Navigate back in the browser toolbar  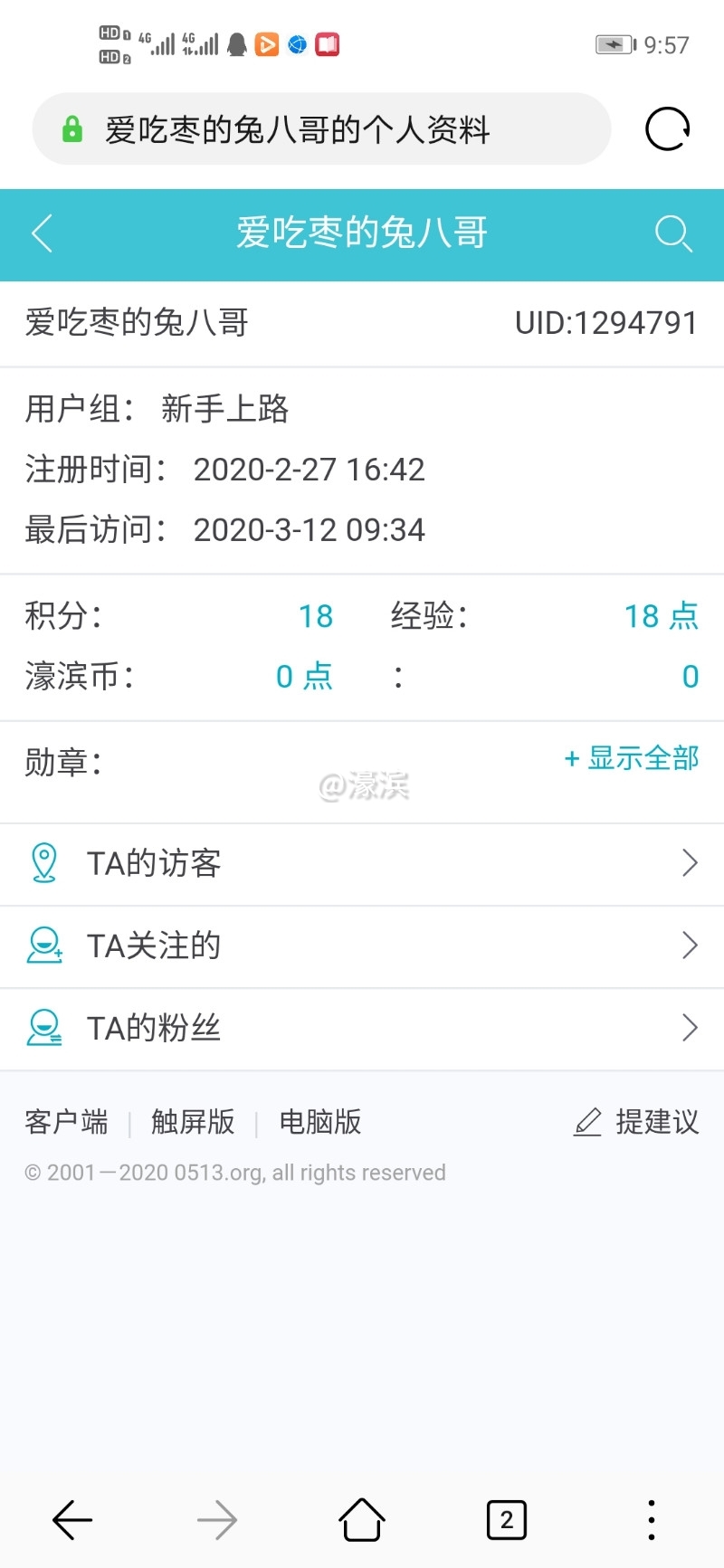pyautogui.click(x=72, y=1520)
